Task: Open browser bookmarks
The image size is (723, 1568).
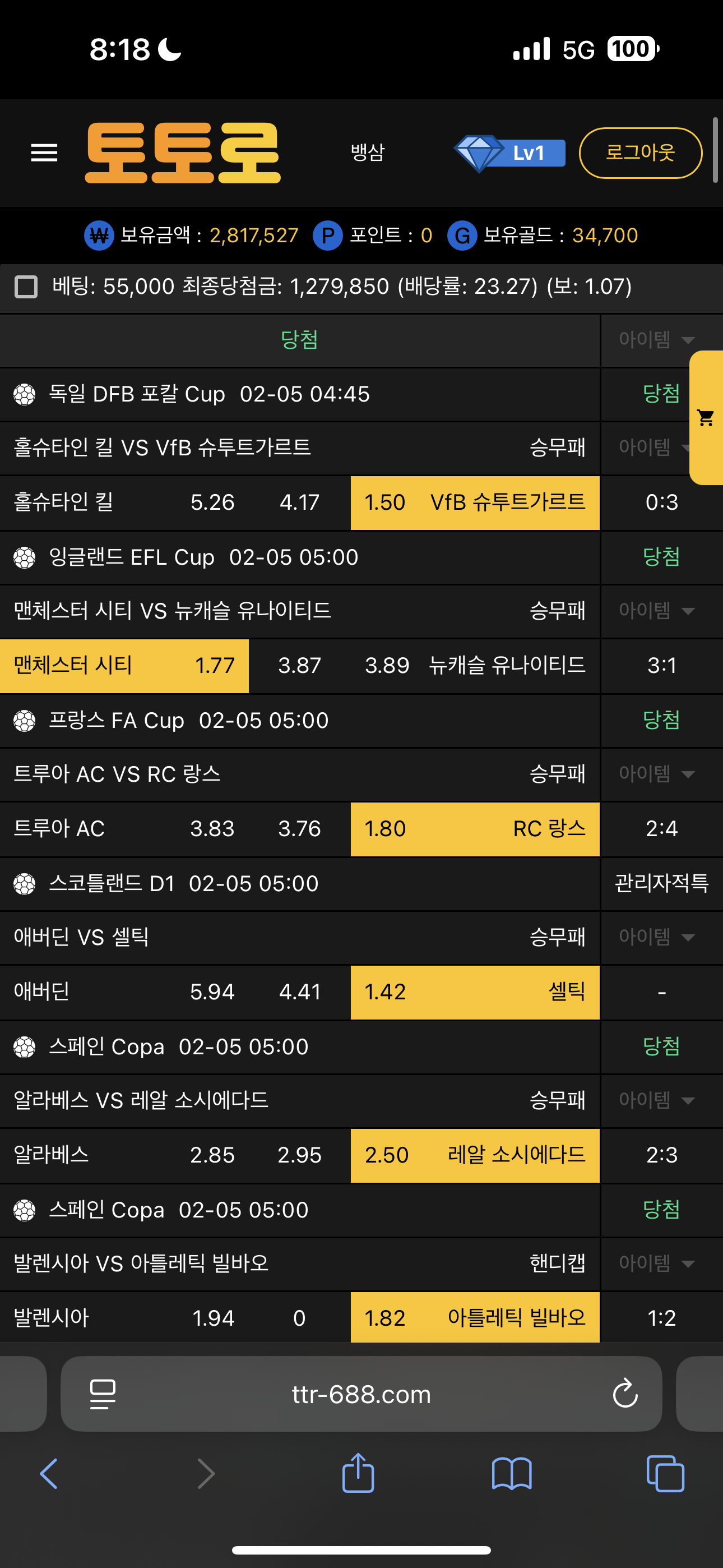Action: click(511, 1474)
